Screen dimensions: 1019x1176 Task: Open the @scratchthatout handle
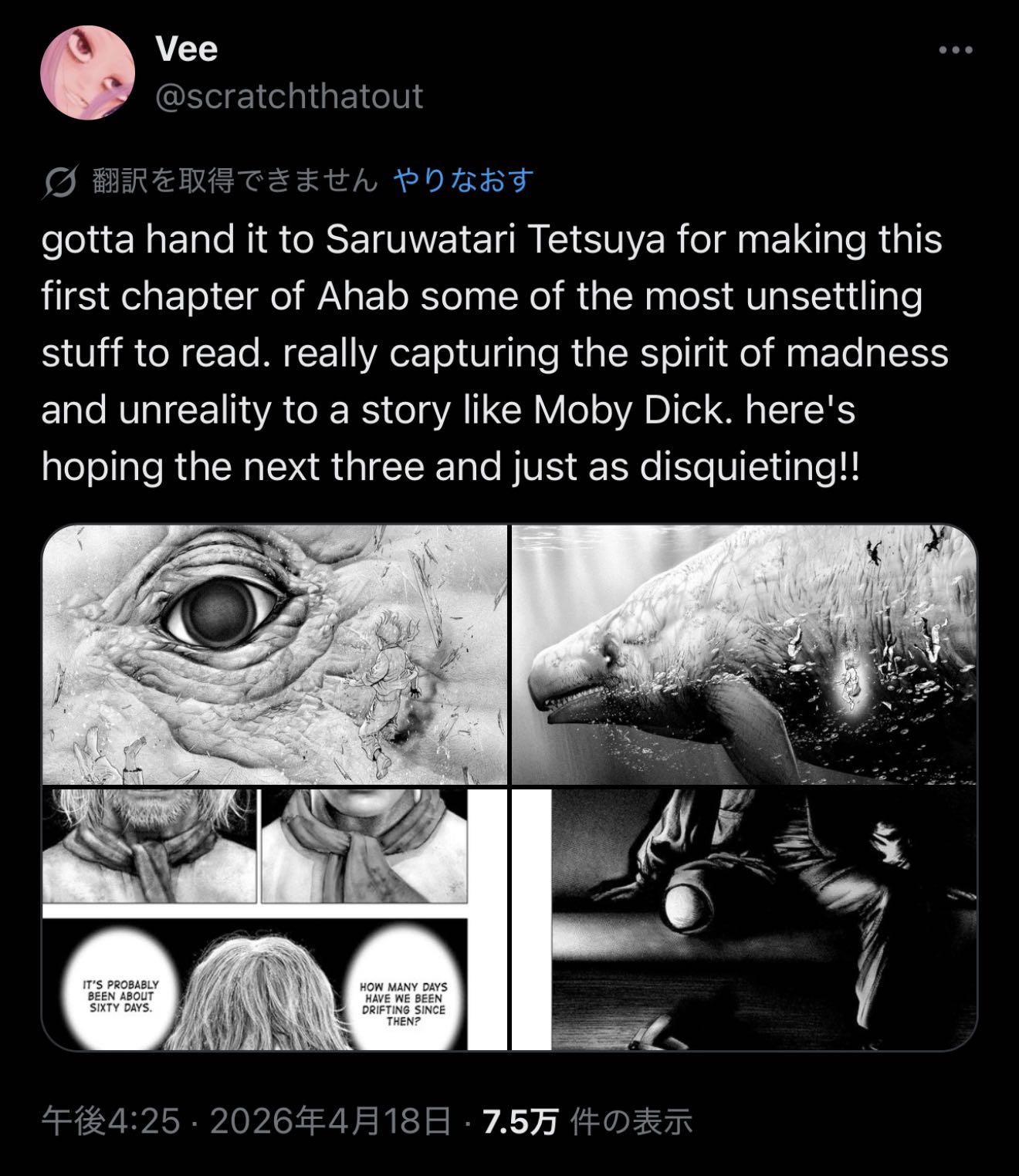point(289,96)
